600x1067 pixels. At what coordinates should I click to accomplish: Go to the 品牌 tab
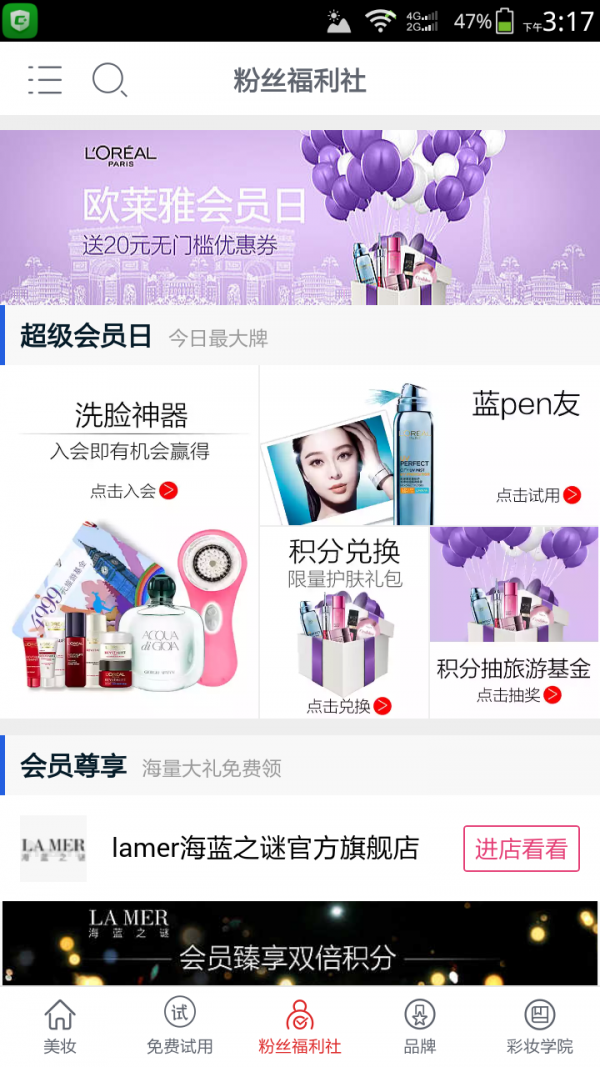(x=420, y=1027)
